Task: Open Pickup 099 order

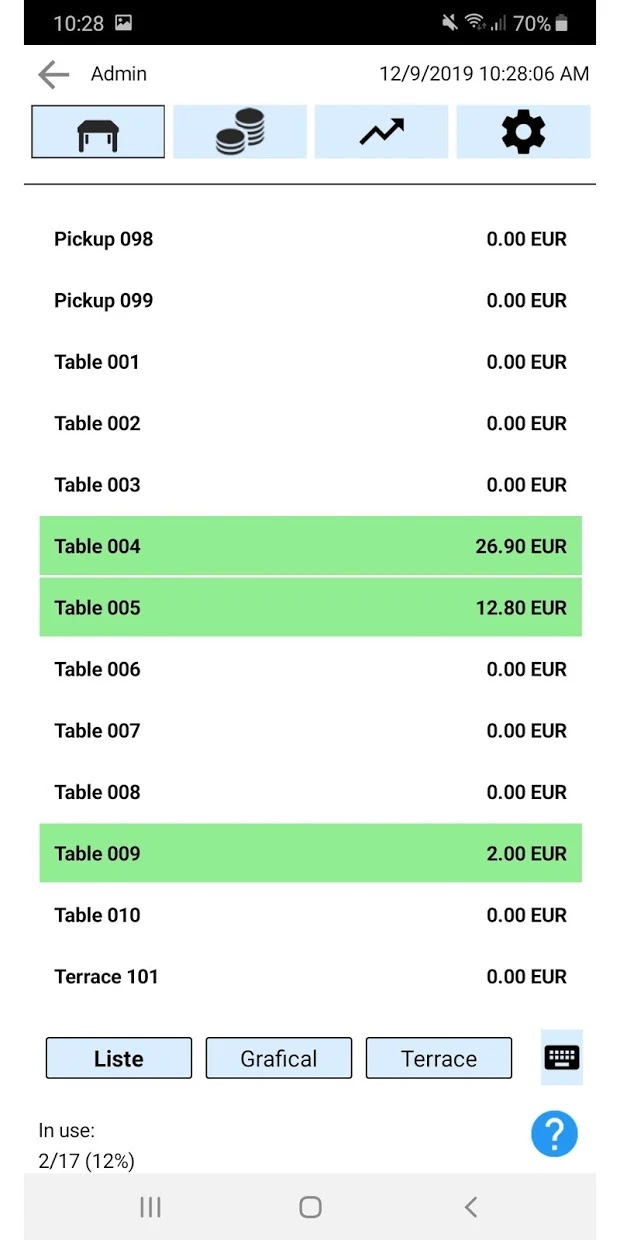Action: (310, 301)
